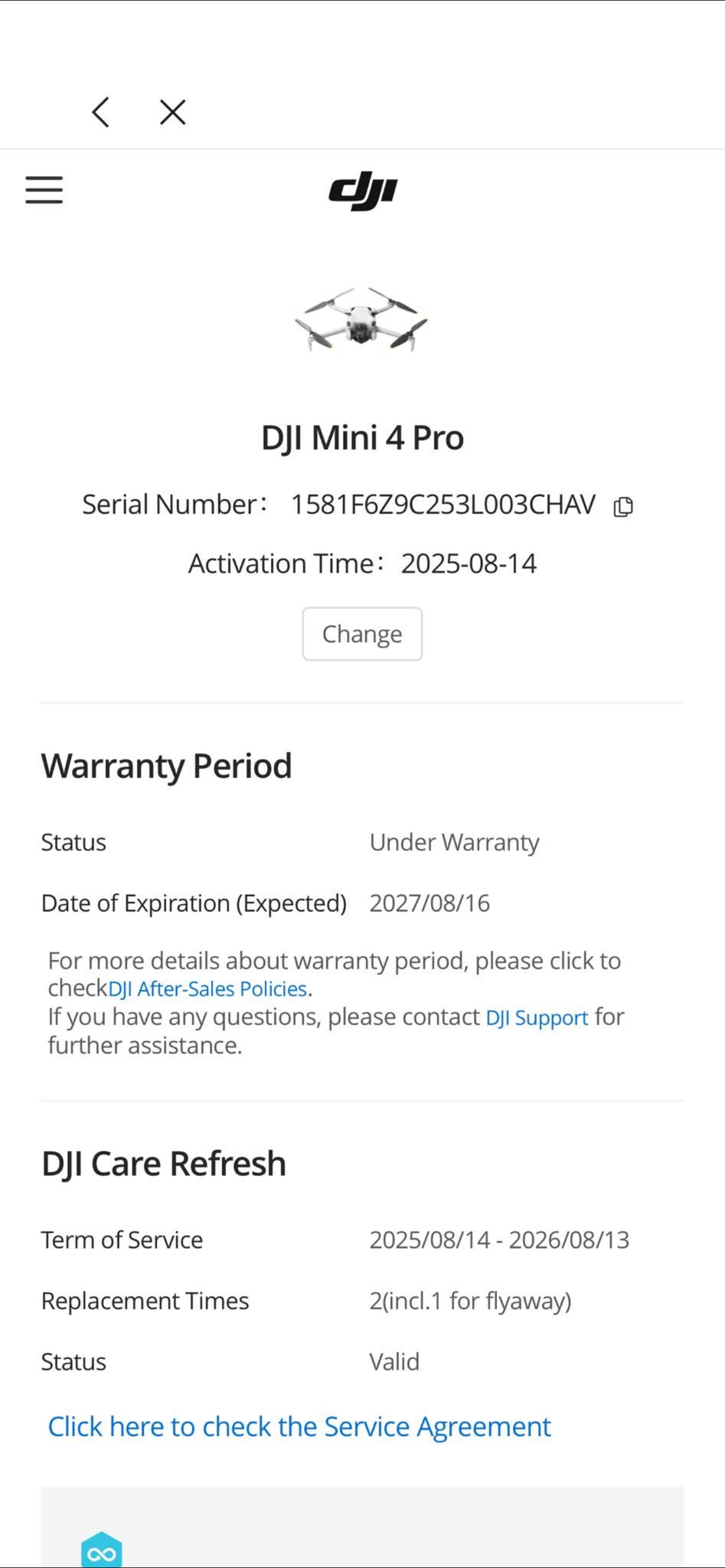Close the web page with X
This screenshot has width=725, height=1568.
click(x=173, y=113)
